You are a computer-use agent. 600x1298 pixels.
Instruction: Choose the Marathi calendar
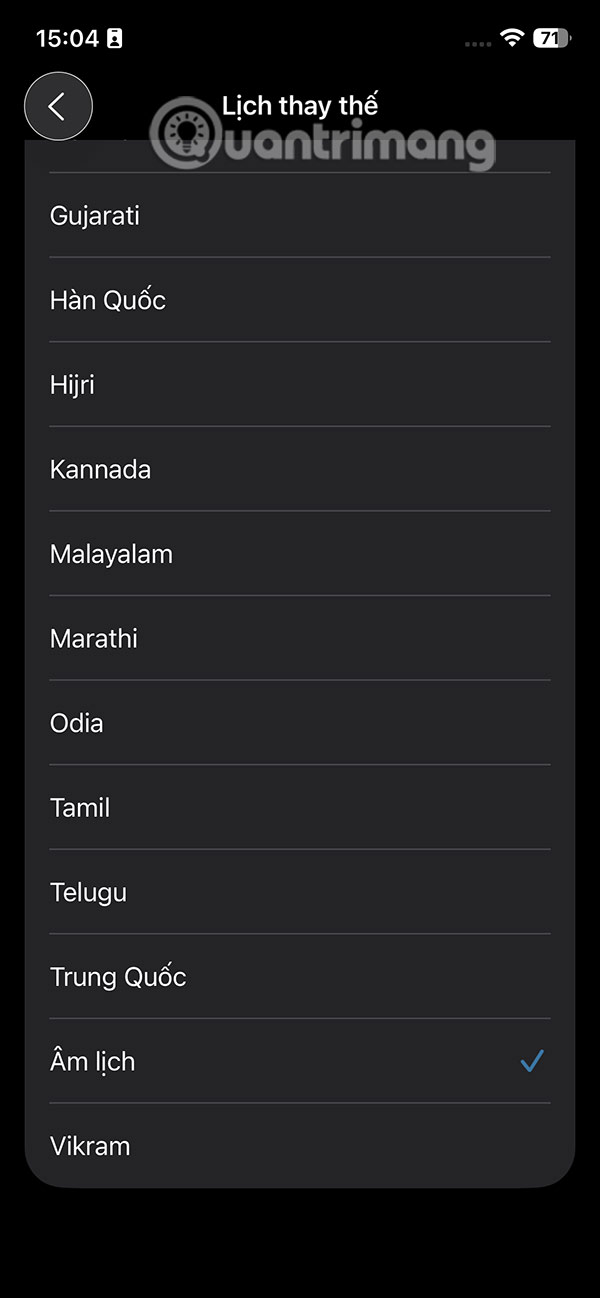point(300,638)
